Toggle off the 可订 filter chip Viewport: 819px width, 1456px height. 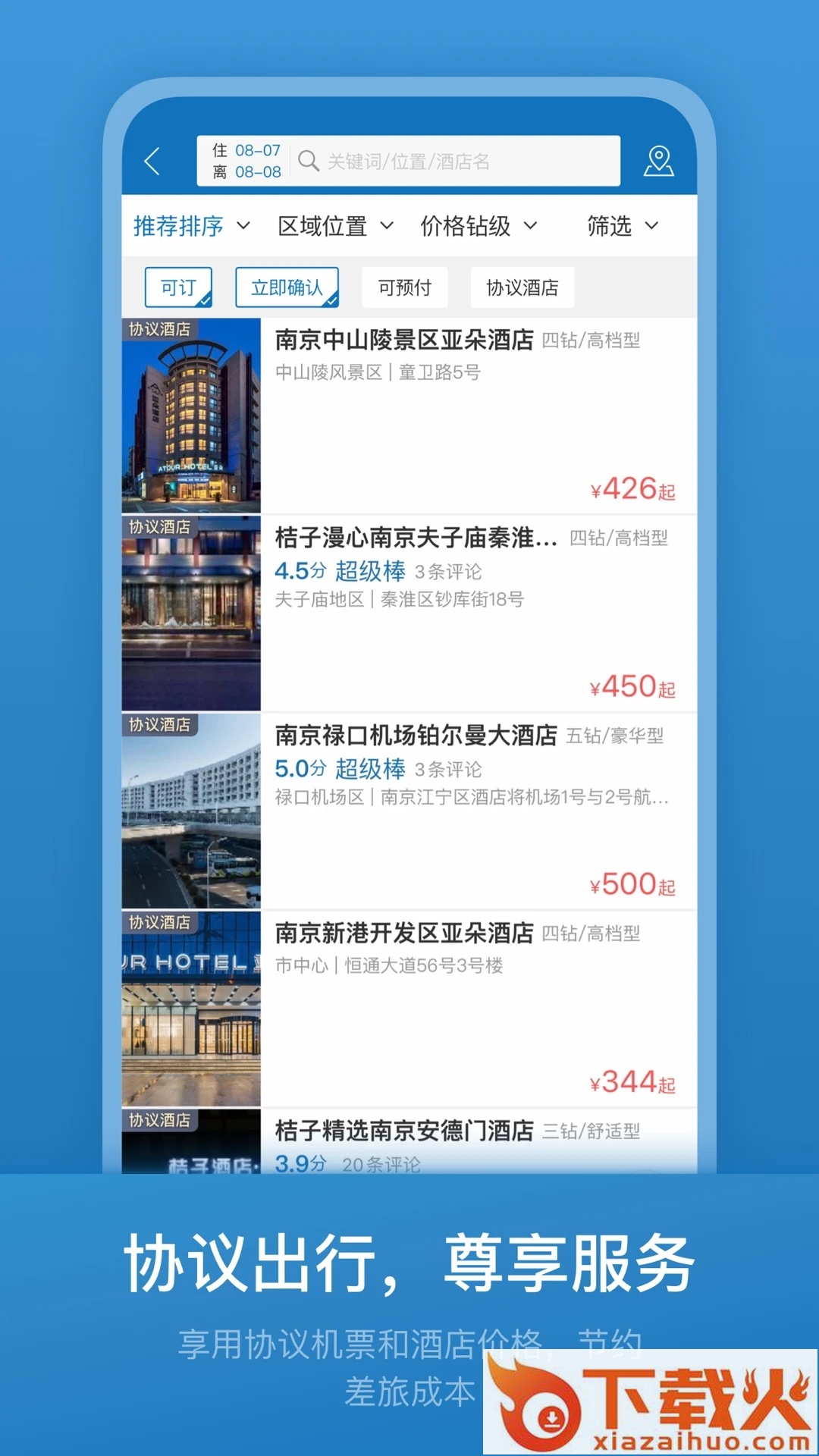pos(177,287)
